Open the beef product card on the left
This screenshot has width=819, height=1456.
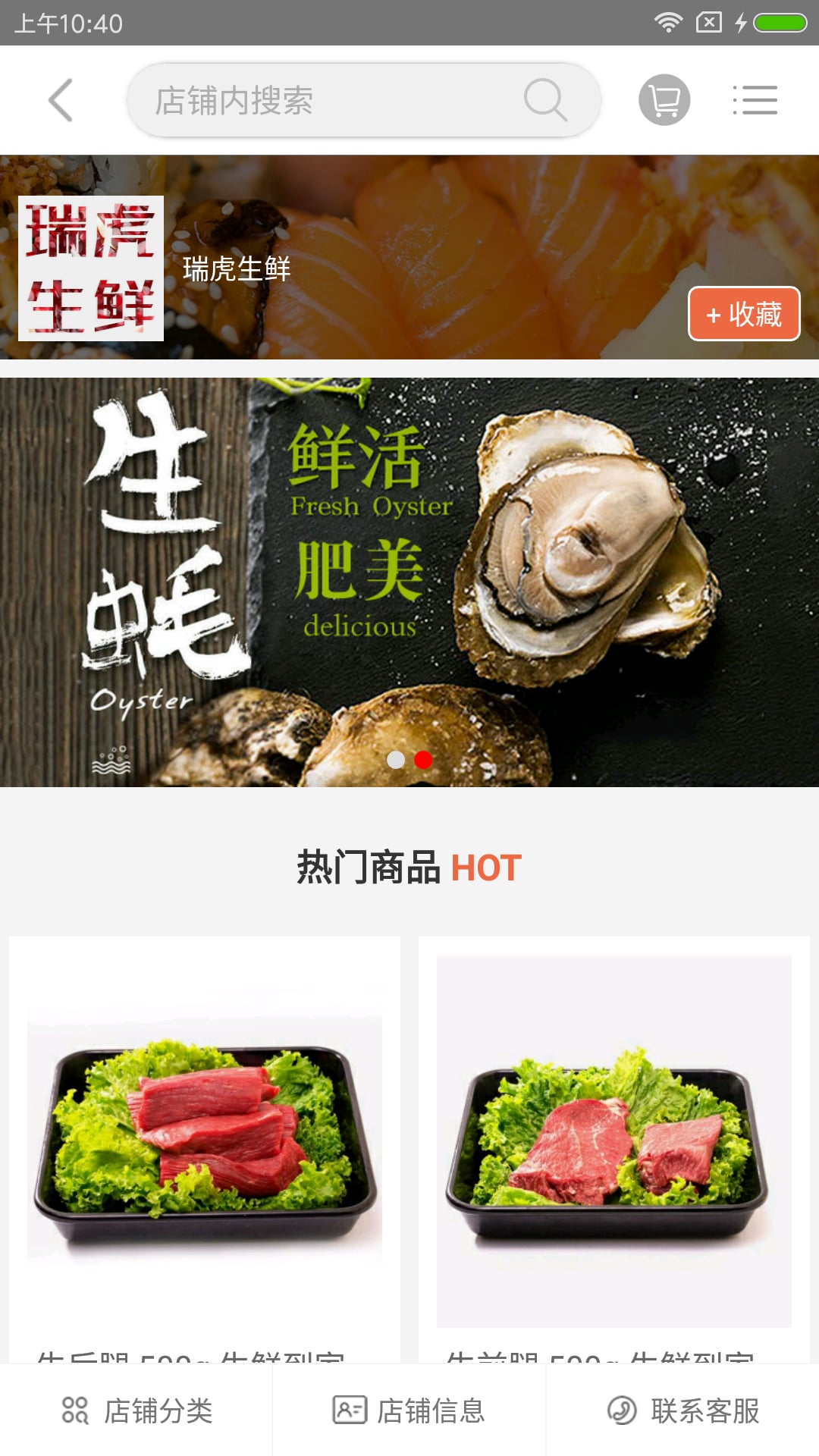pyautogui.click(x=205, y=1150)
